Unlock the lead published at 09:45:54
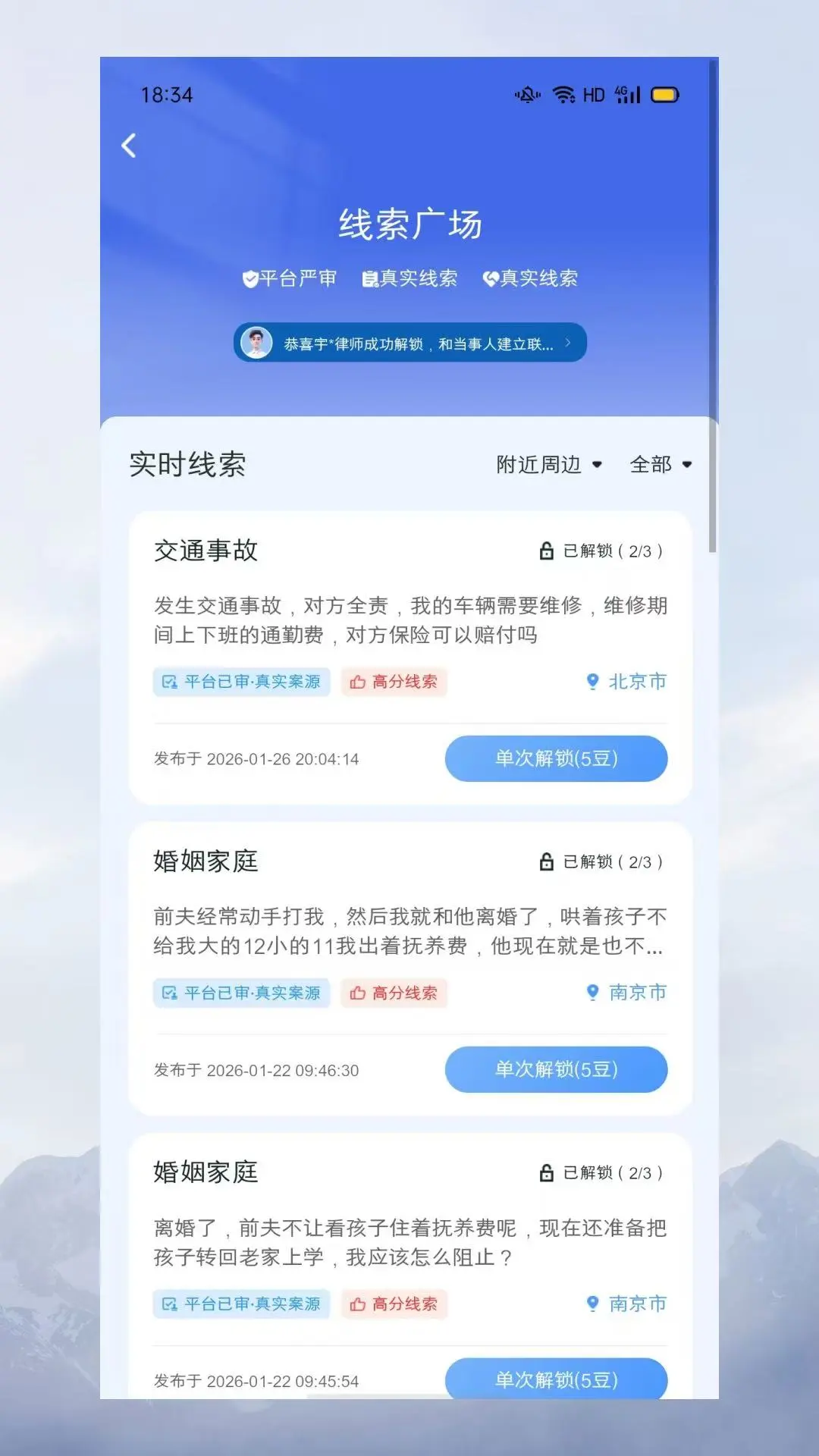 click(556, 1379)
